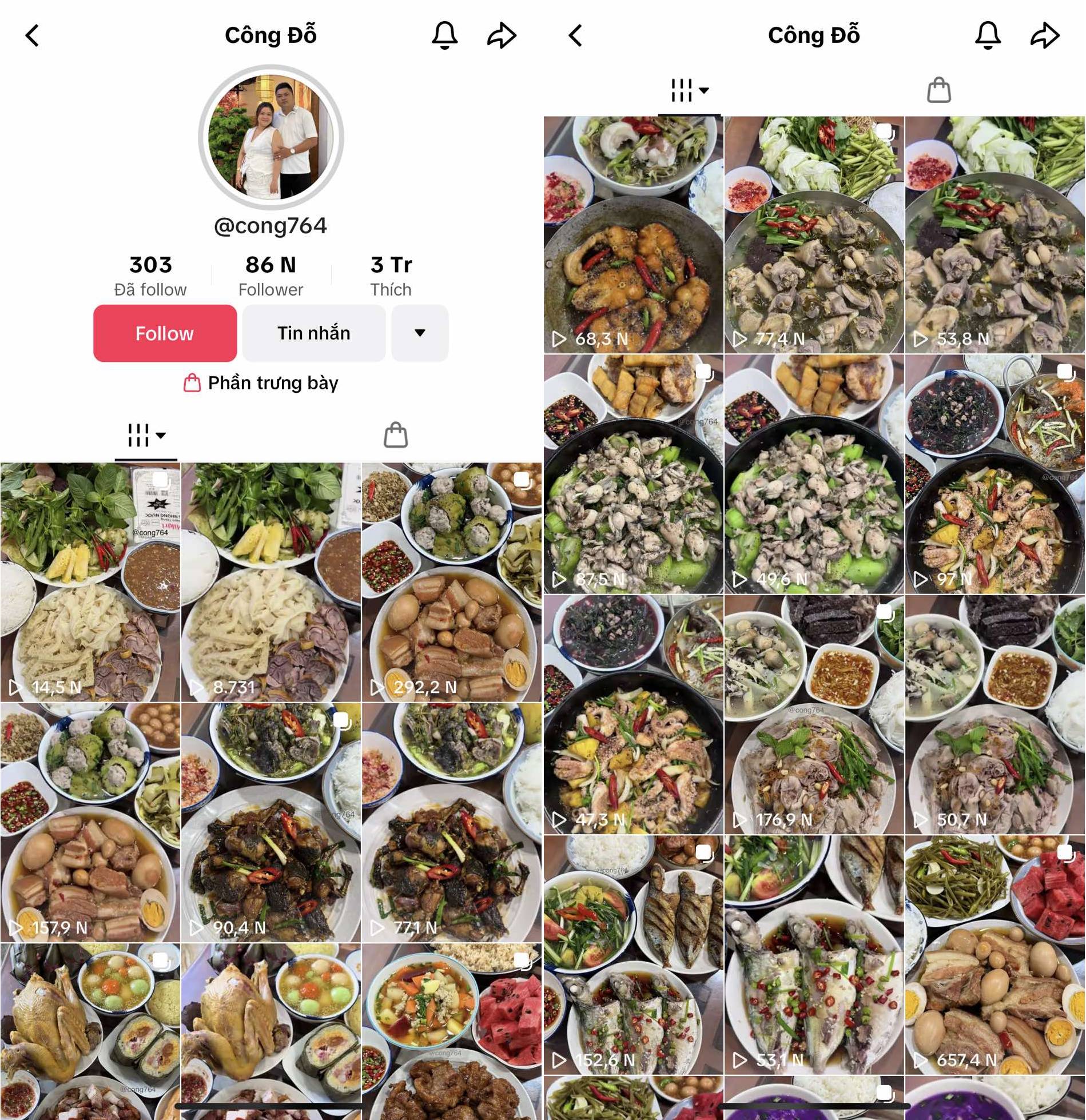Image resolution: width=1086 pixels, height=1120 pixels.
Task: Play the video with 157,9 N views
Action: [90, 822]
